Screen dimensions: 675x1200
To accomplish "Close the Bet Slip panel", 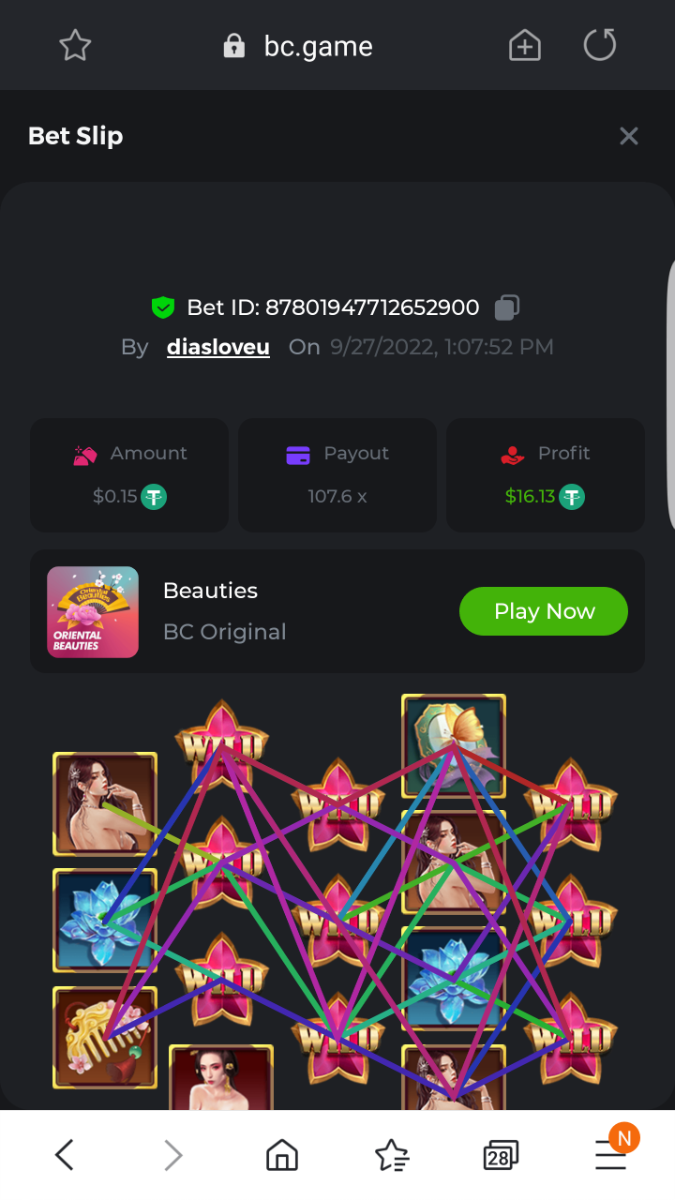I will (x=628, y=136).
